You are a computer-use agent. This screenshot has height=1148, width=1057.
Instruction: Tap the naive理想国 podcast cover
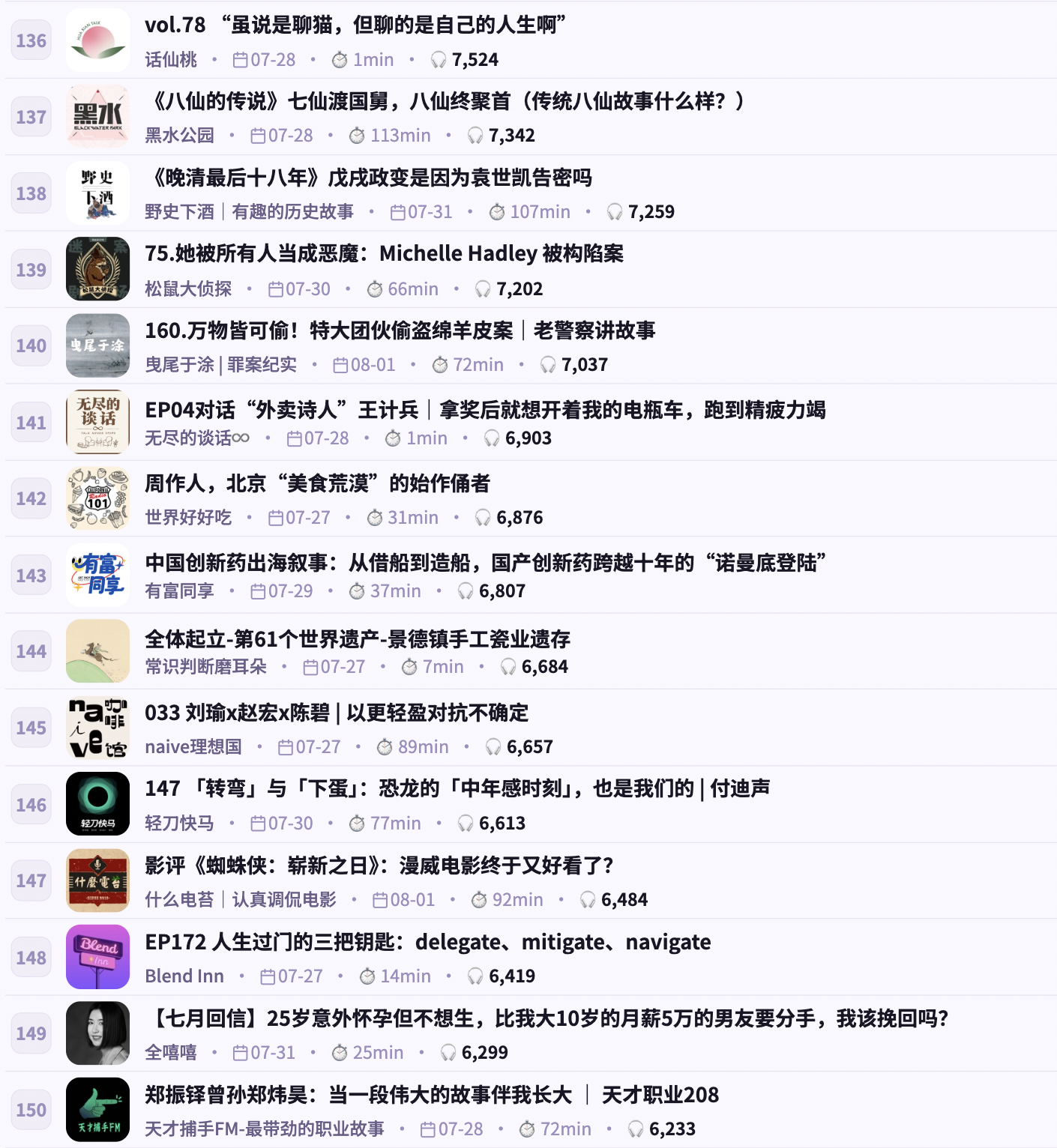pos(97,728)
